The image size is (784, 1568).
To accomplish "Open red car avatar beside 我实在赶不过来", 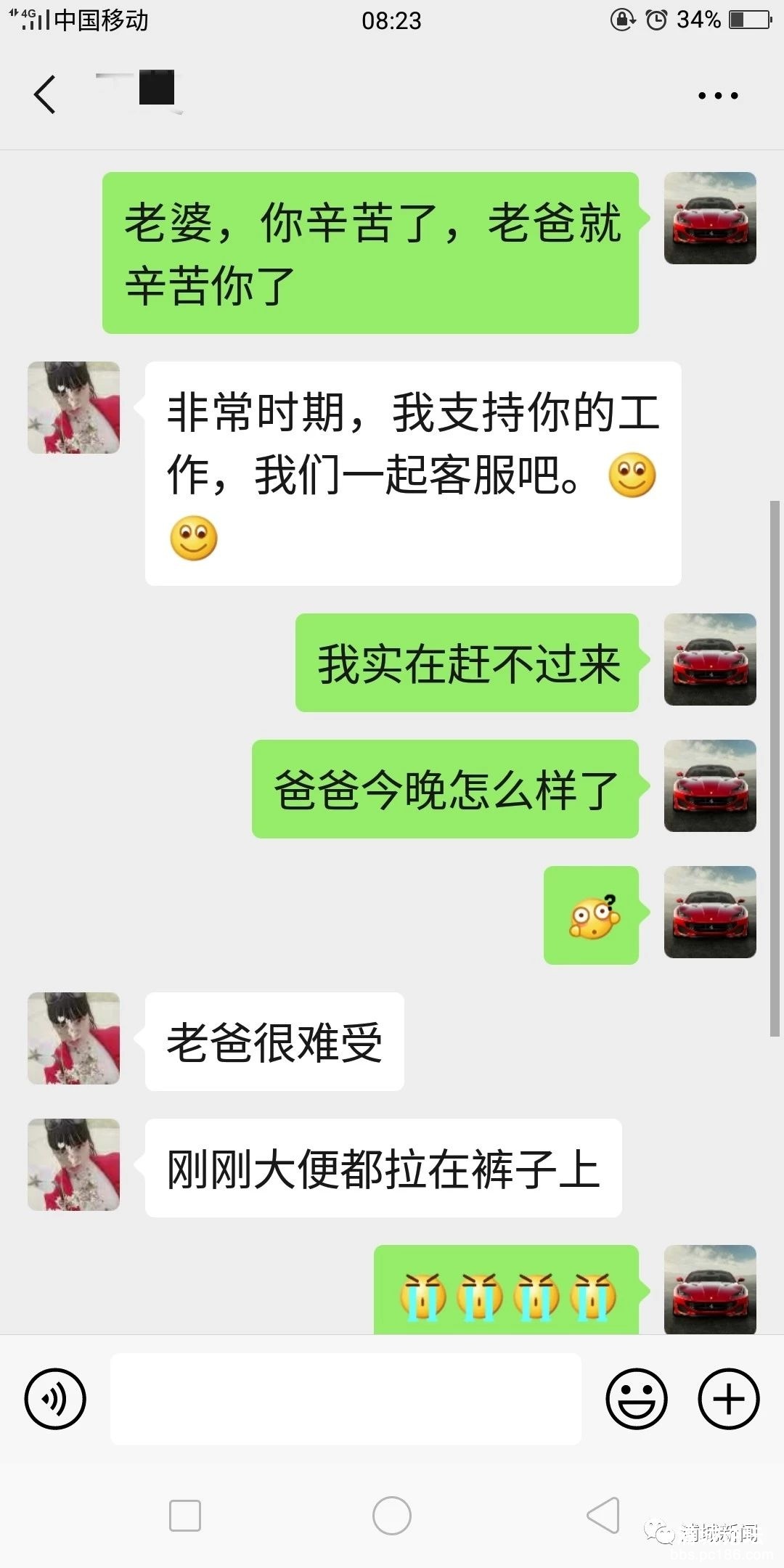I will pyautogui.click(x=710, y=659).
